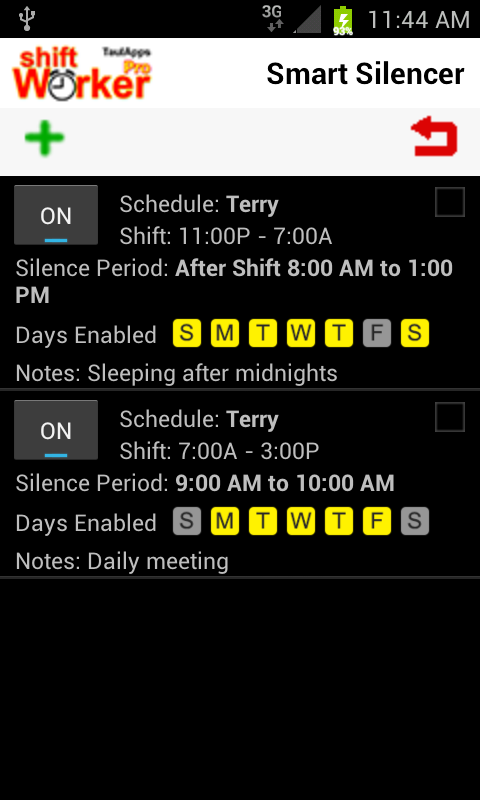Enable Sunday for the Daily meeting entry

(187, 521)
